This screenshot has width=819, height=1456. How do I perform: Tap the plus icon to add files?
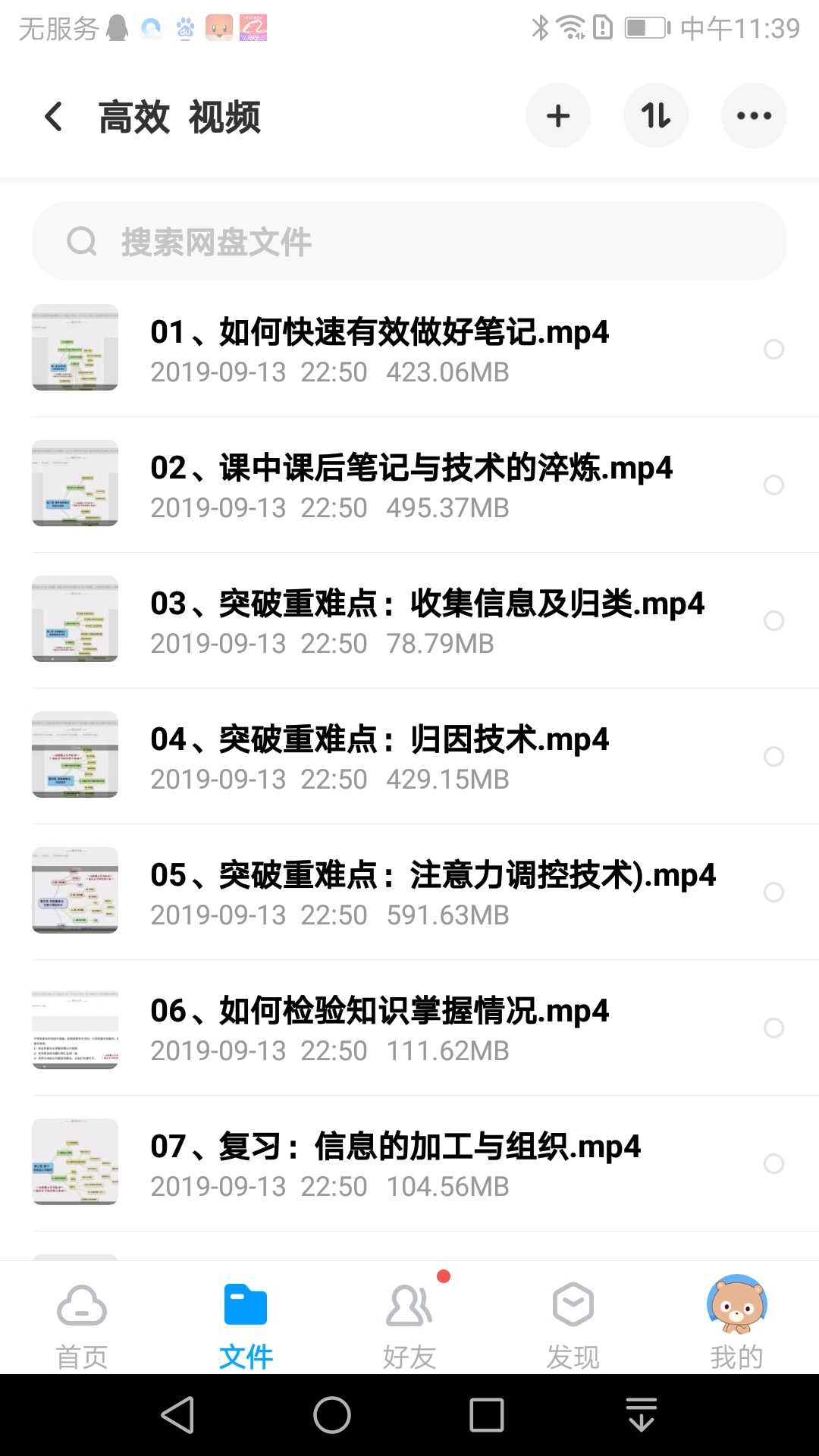pos(558,116)
